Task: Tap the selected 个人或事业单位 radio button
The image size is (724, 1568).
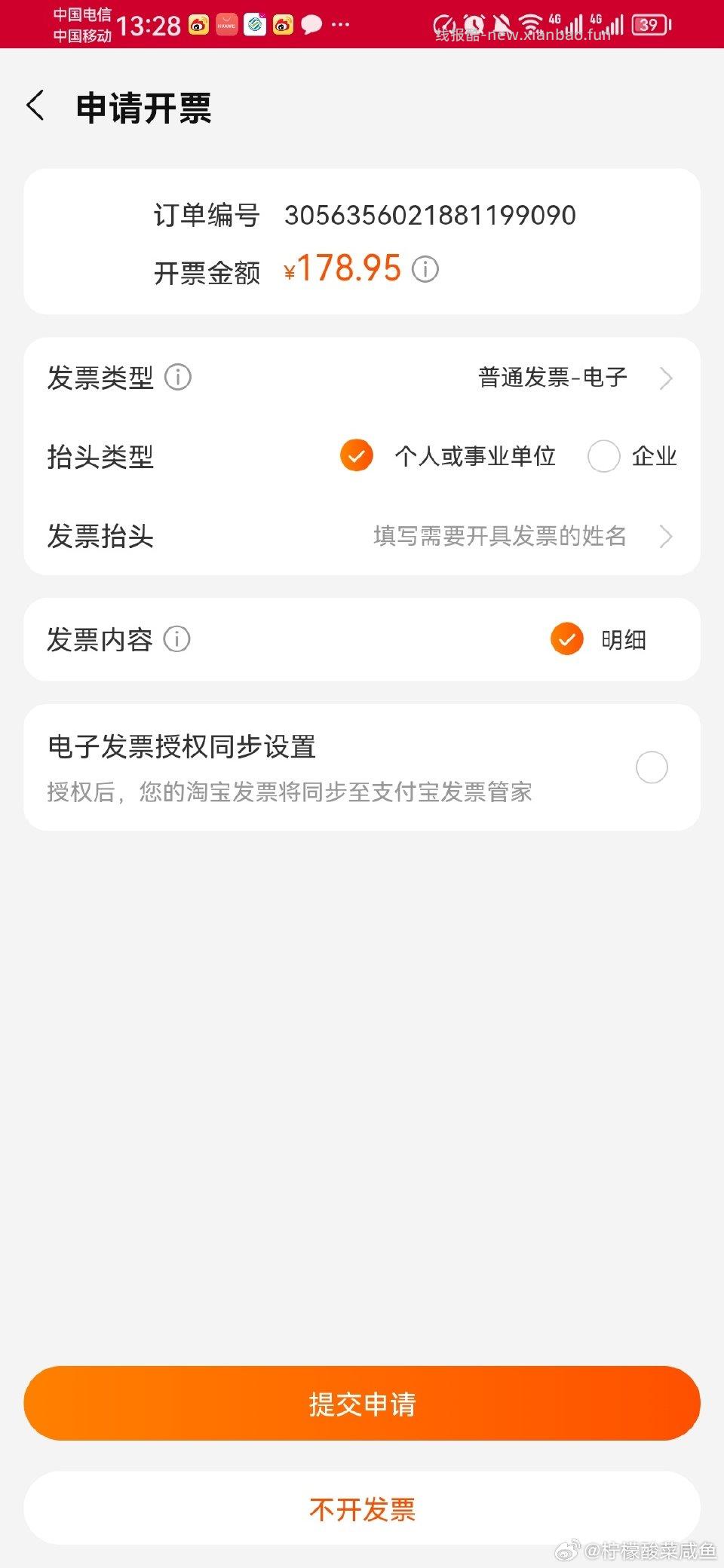Action: [355, 456]
